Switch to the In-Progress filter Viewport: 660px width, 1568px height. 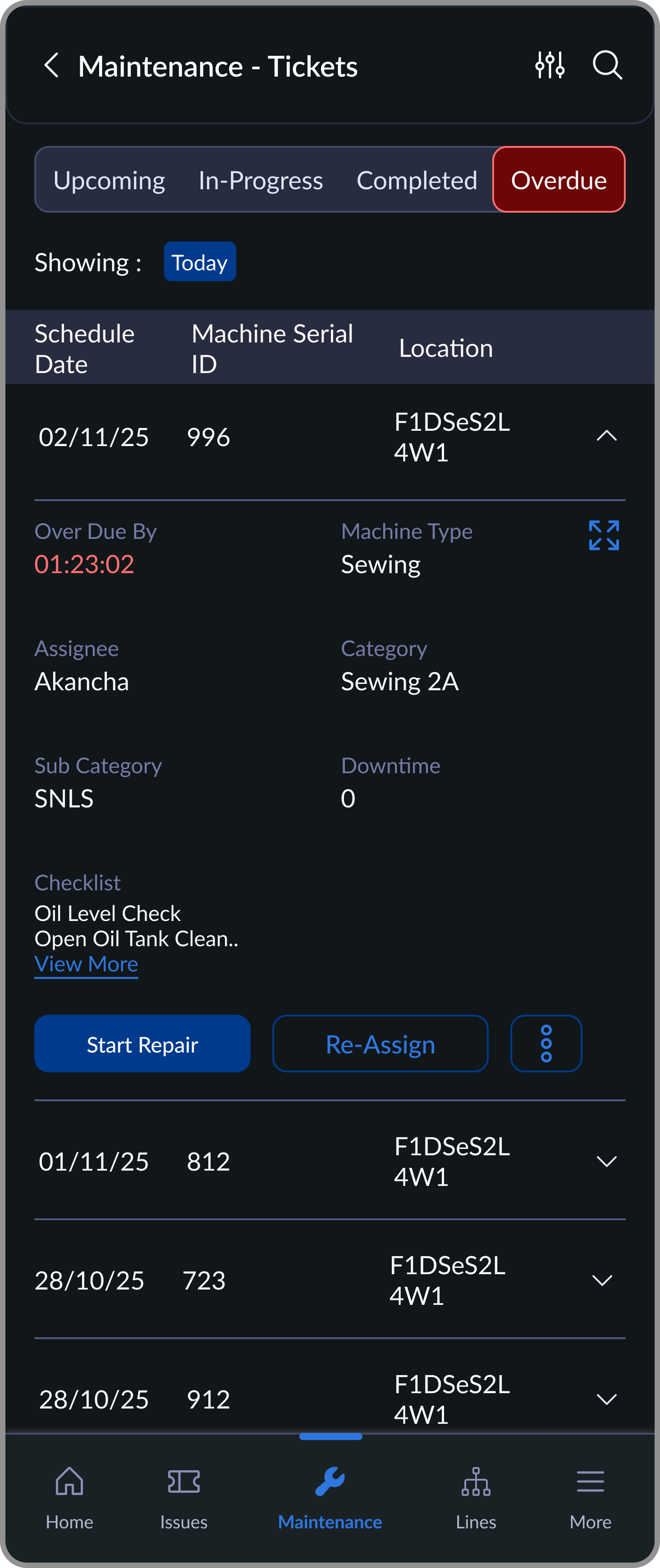[260, 180]
